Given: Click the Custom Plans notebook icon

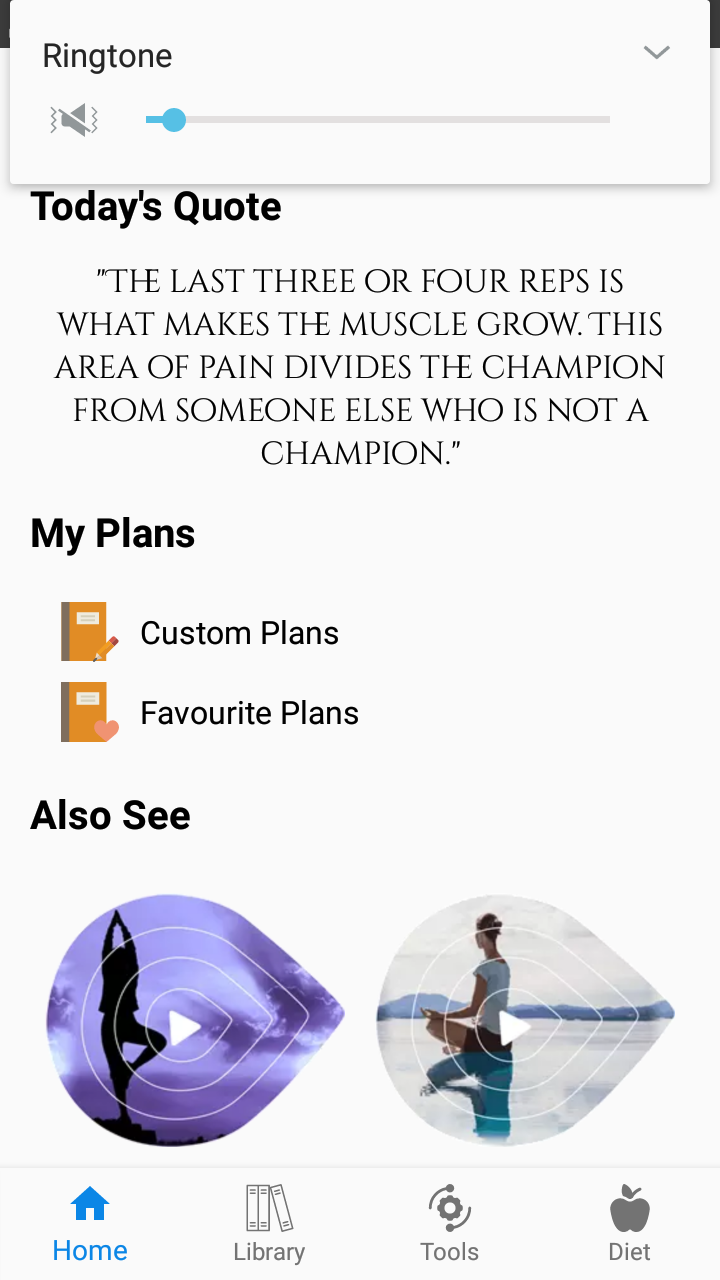Looking at the screenshot, I should [86, 632].
